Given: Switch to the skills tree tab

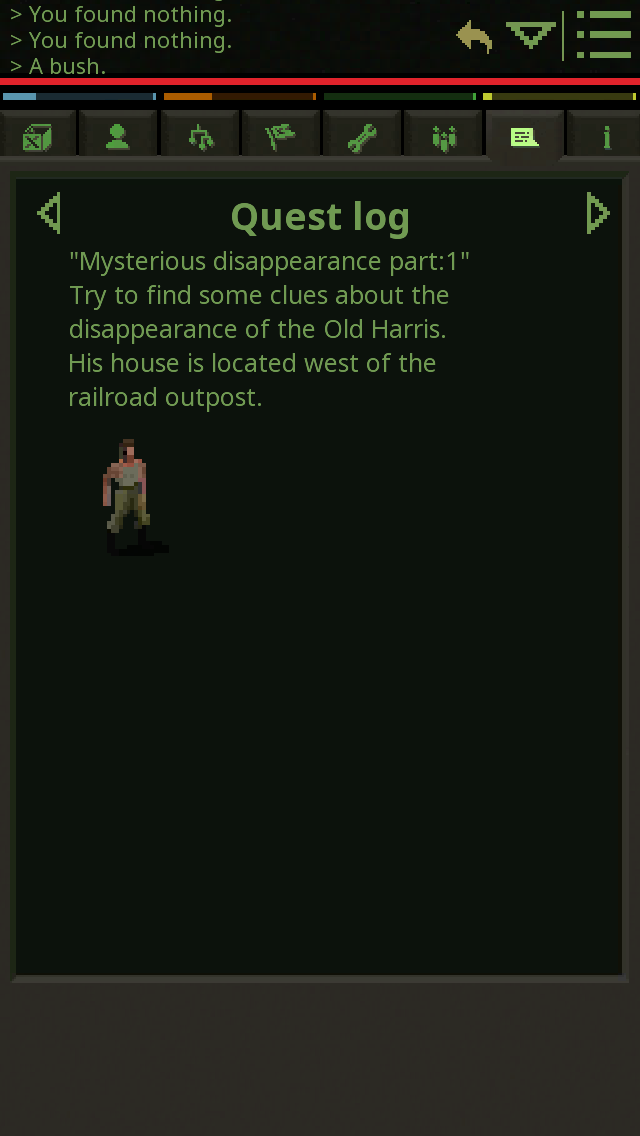Looking at the screenshot, I should tap(200, 136).
